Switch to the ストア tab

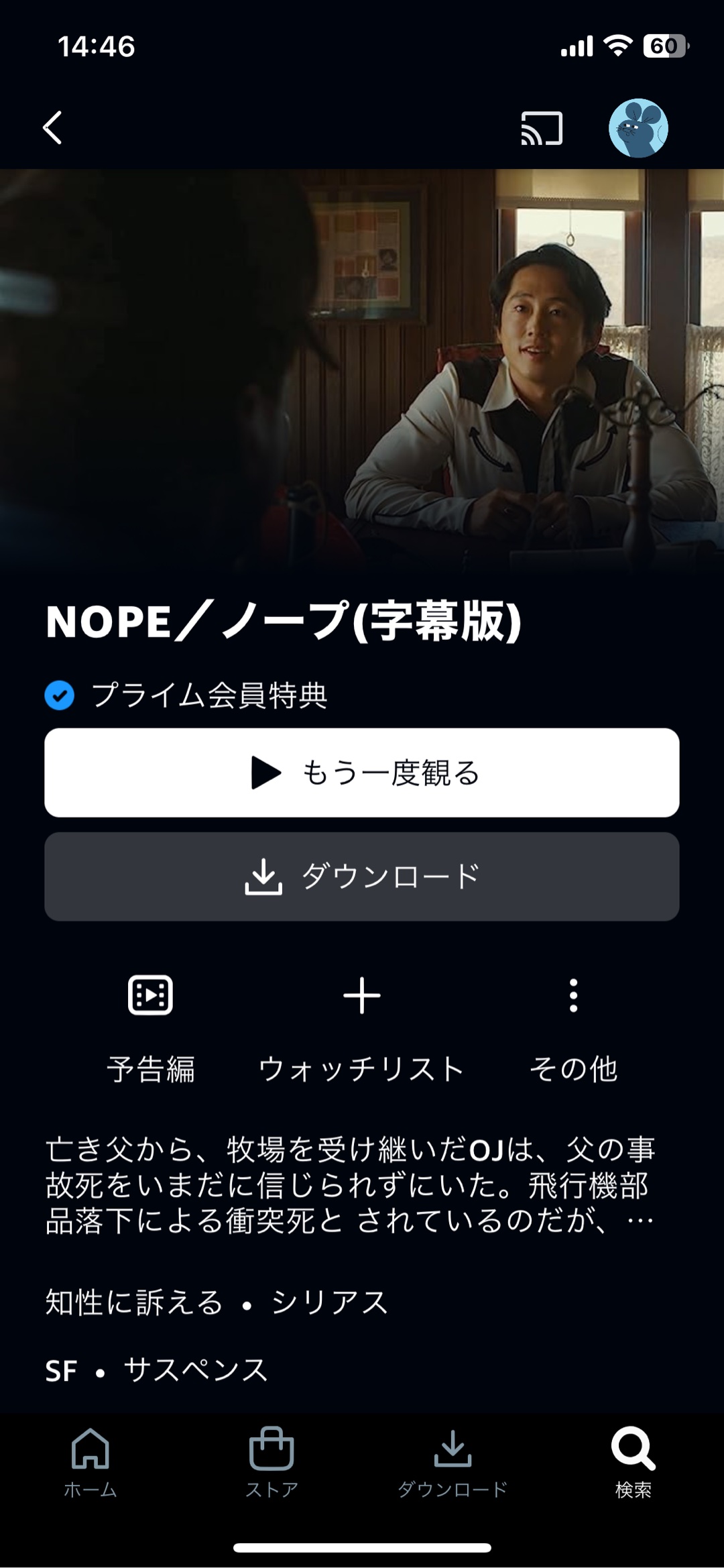coord(271,1463)
